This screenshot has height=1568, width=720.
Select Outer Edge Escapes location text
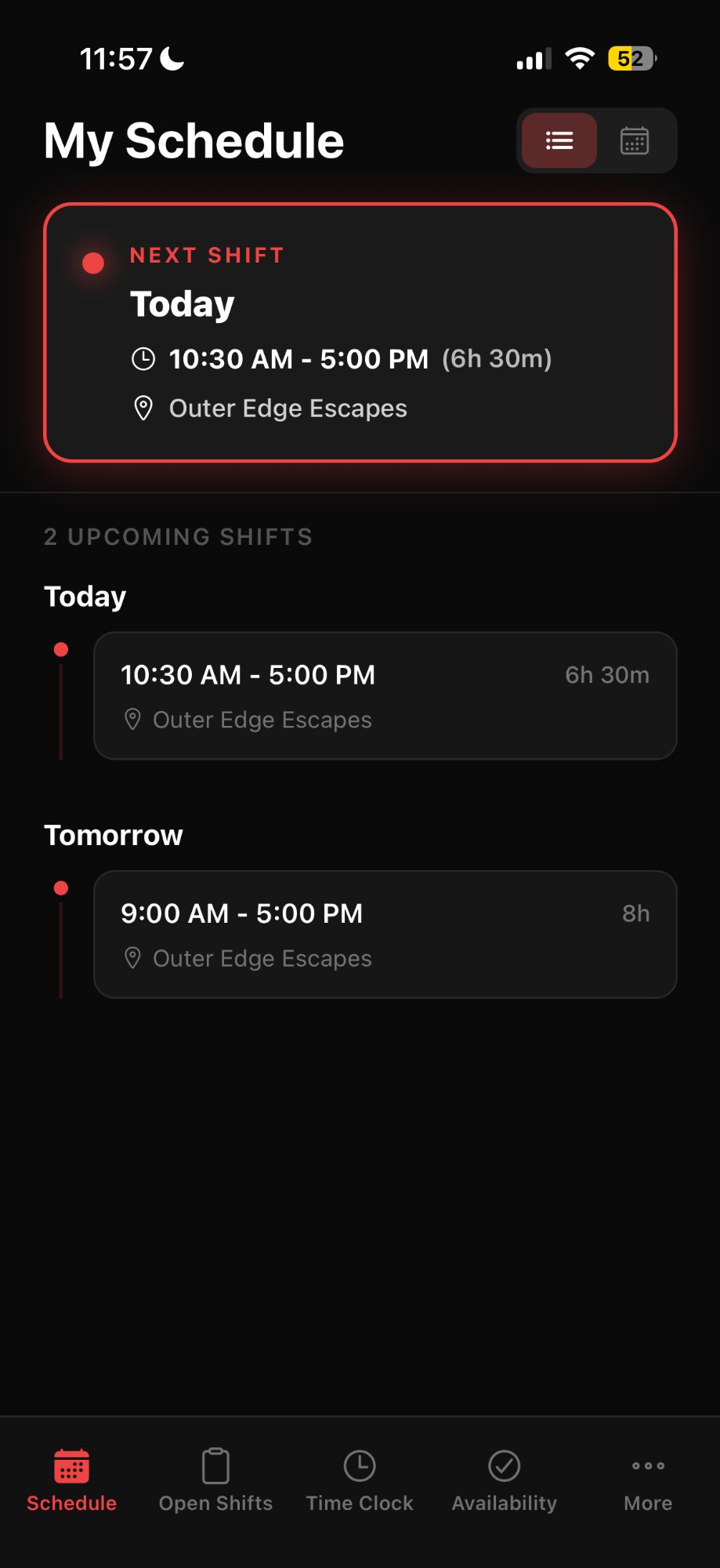pos(287,408)
